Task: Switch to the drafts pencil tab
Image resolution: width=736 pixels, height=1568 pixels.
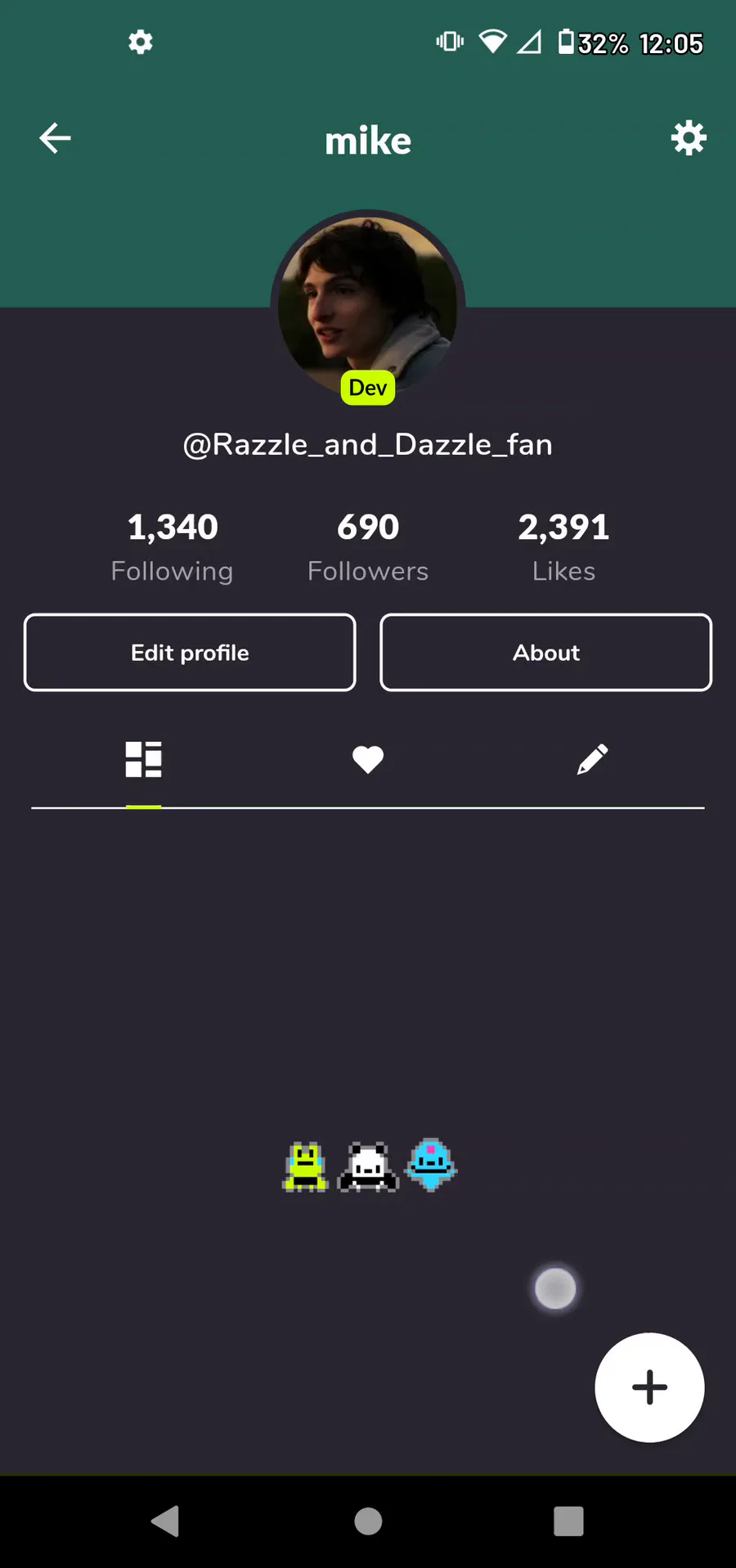Action: click(592, 760)
